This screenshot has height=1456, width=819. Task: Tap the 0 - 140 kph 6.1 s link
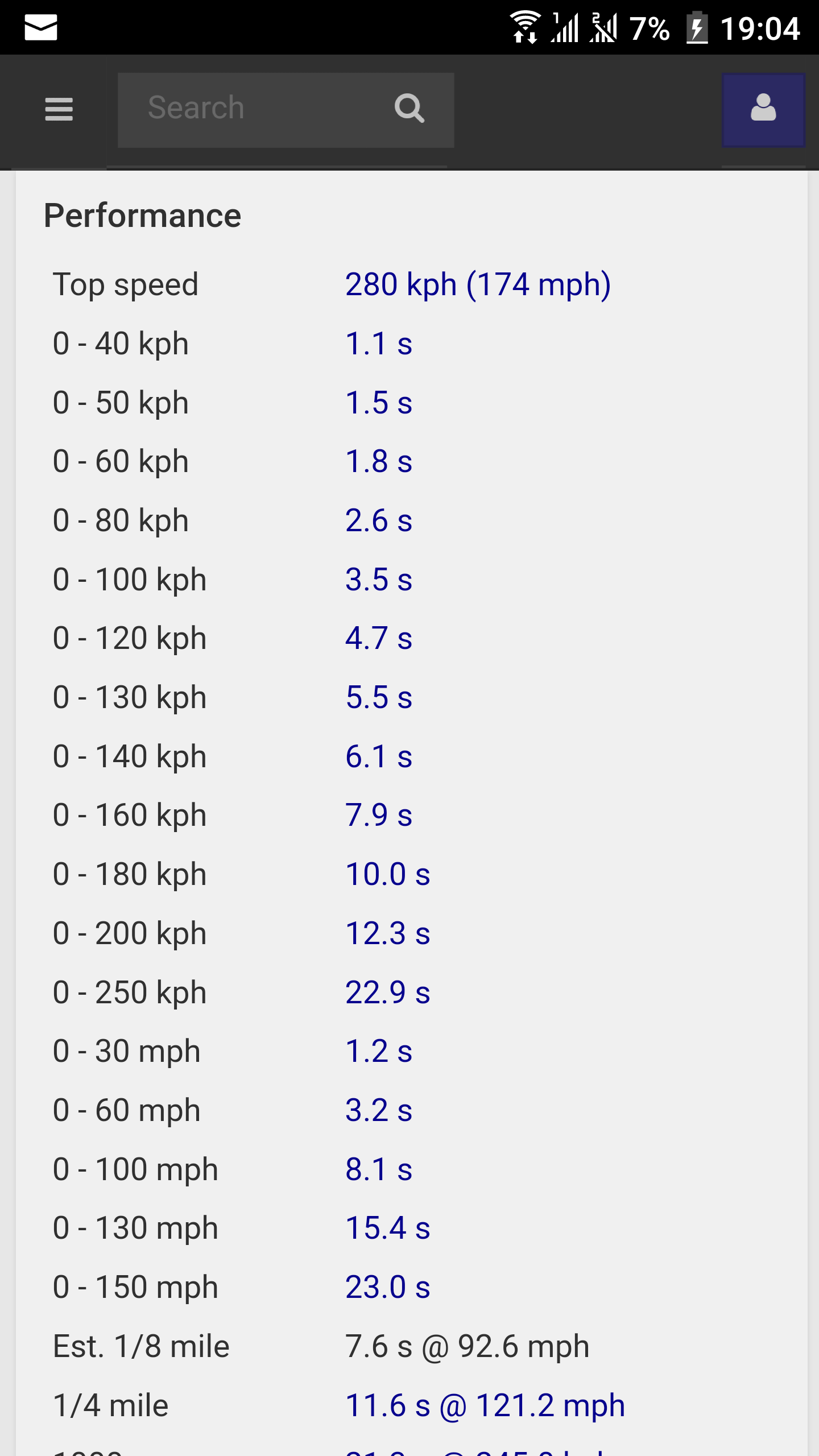[379, 757]
